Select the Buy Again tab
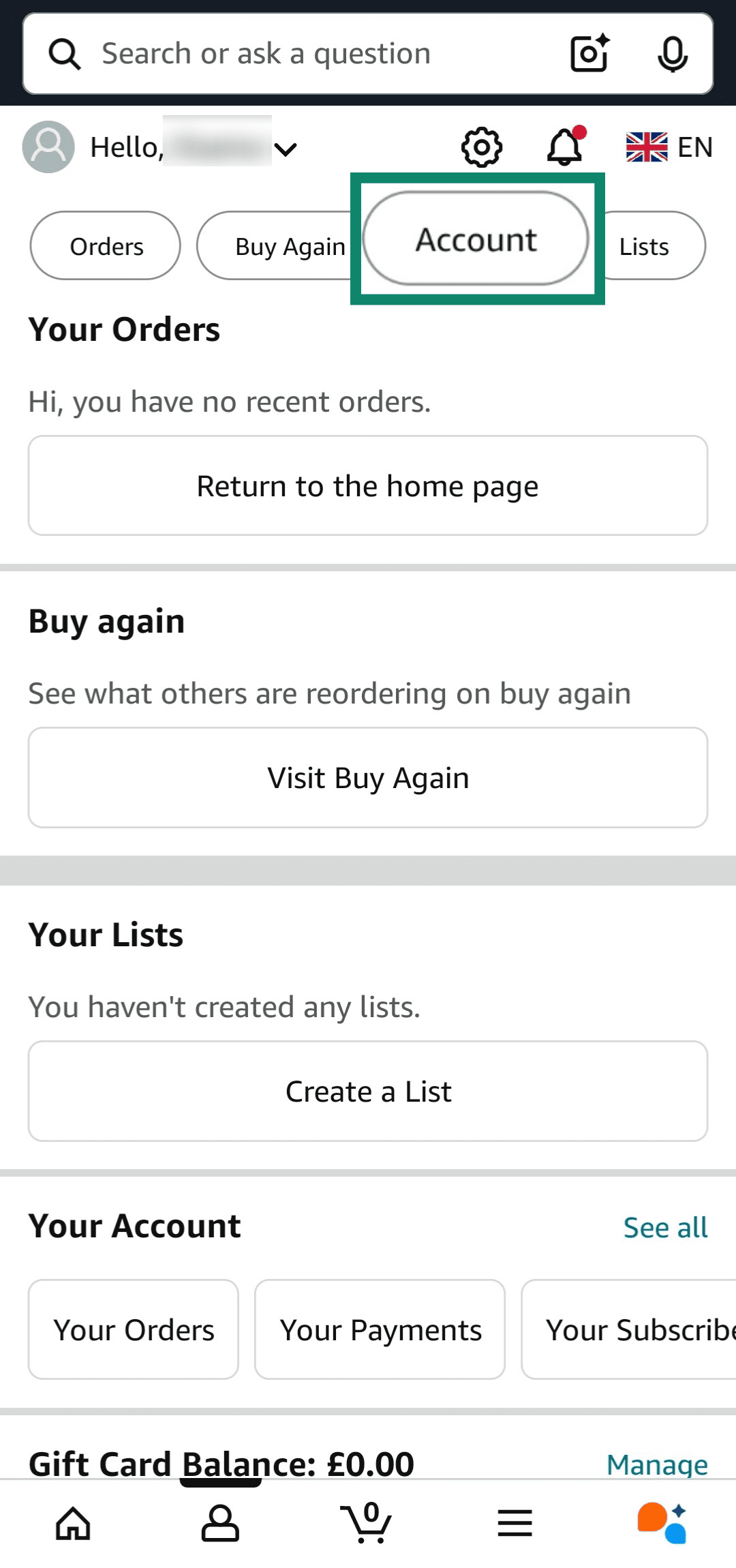The height and width of the screenshot is (1568, 736). 289,246
